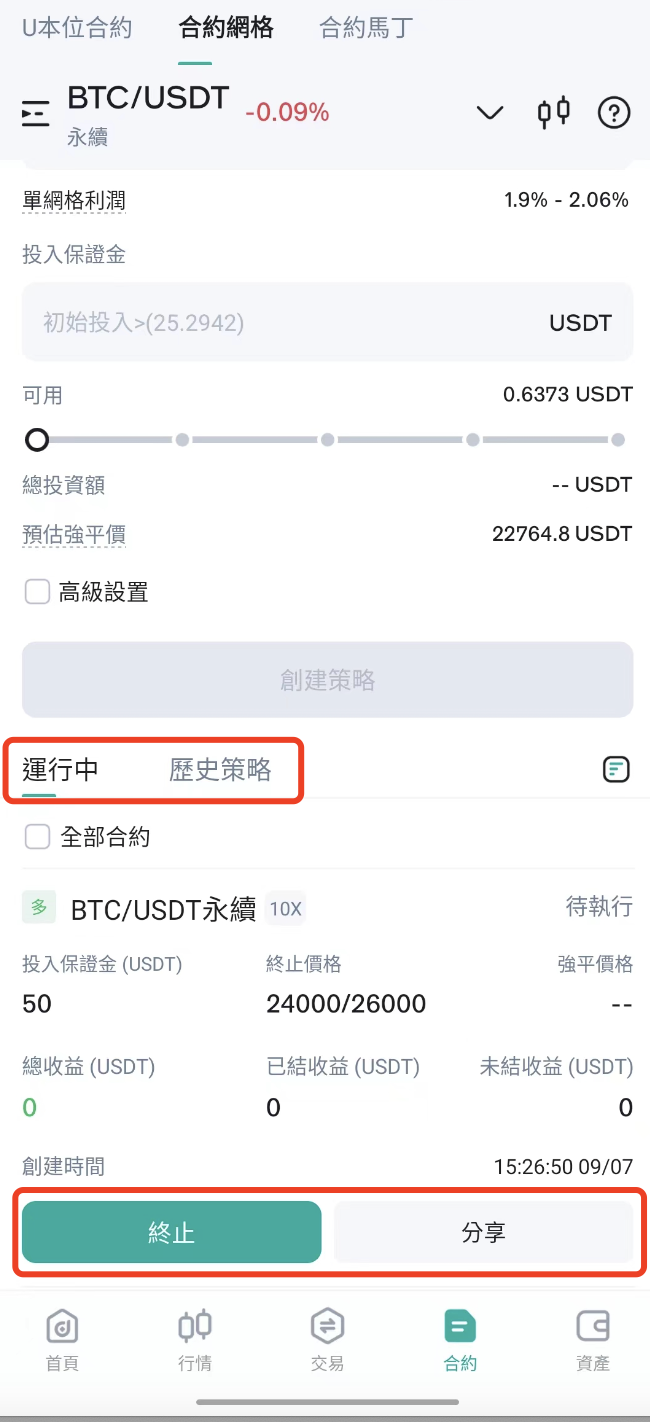Viewport: 650px width, 1422px height.
Task: Select the 運行中 tab
Action: (x=60, y=769)
